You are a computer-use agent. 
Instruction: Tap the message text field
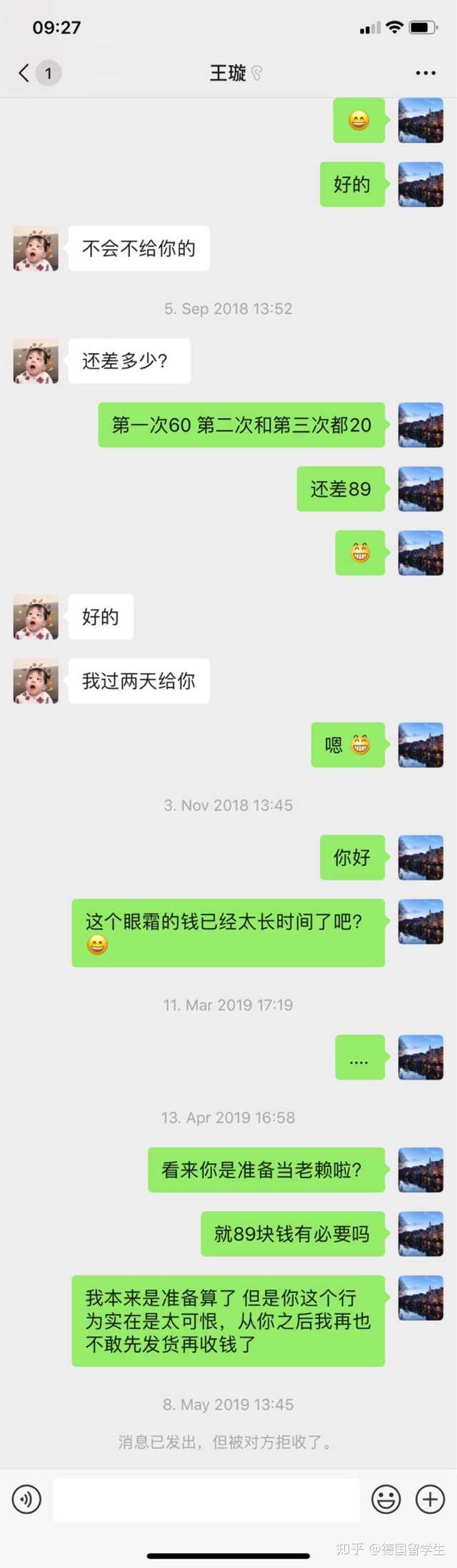tap(206, 1499)
